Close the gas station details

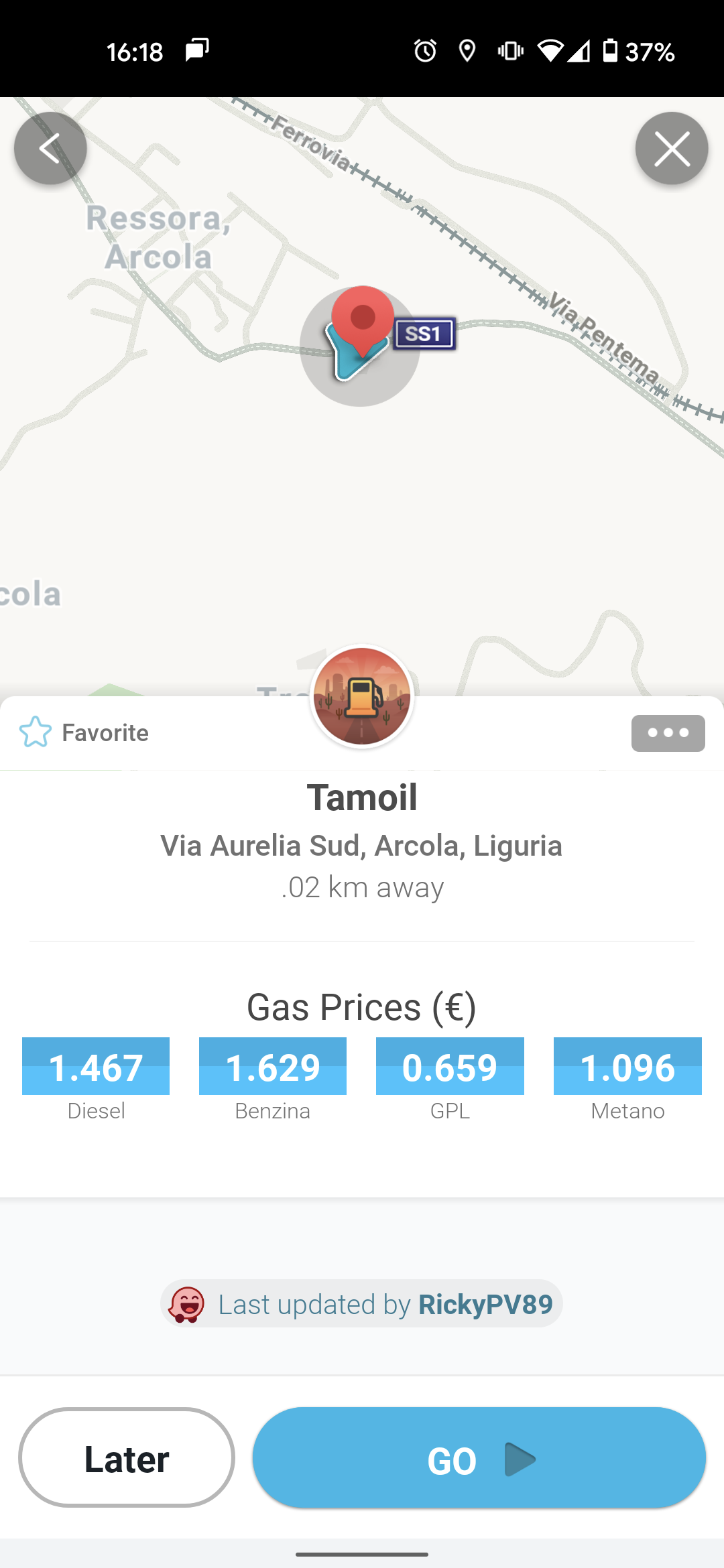point(672,148)
